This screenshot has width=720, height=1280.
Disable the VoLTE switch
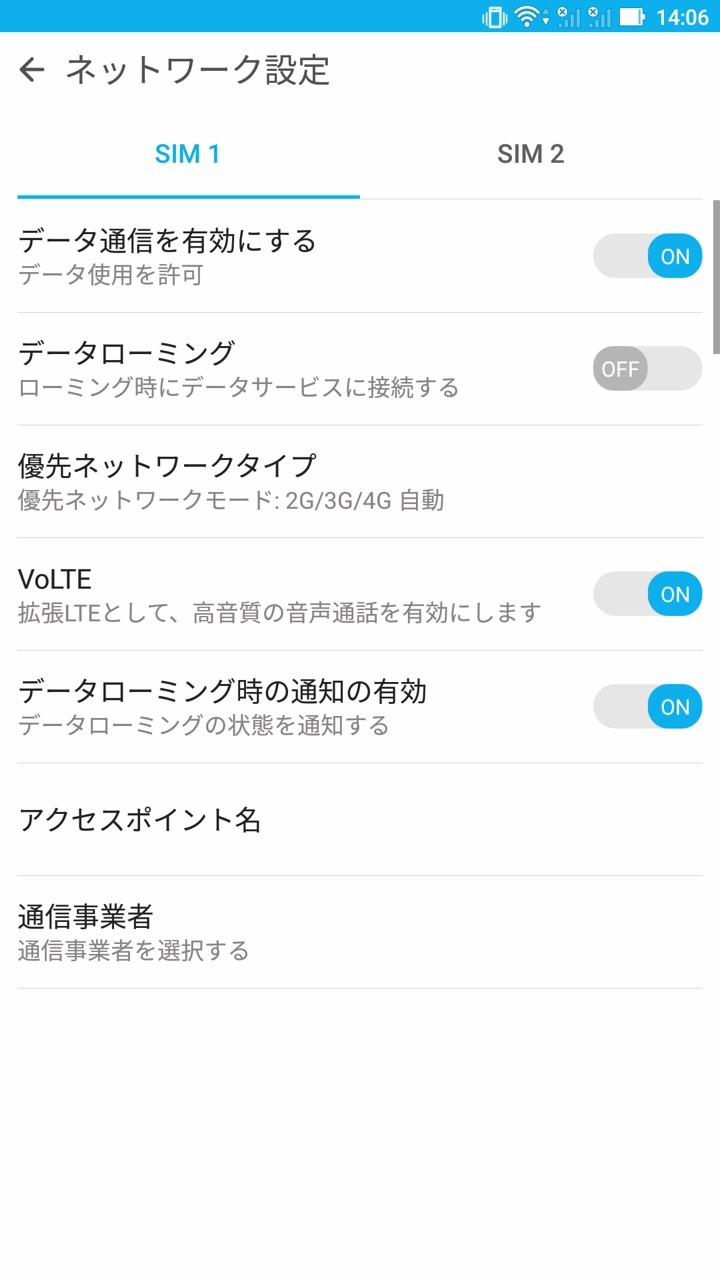[648, 594]
